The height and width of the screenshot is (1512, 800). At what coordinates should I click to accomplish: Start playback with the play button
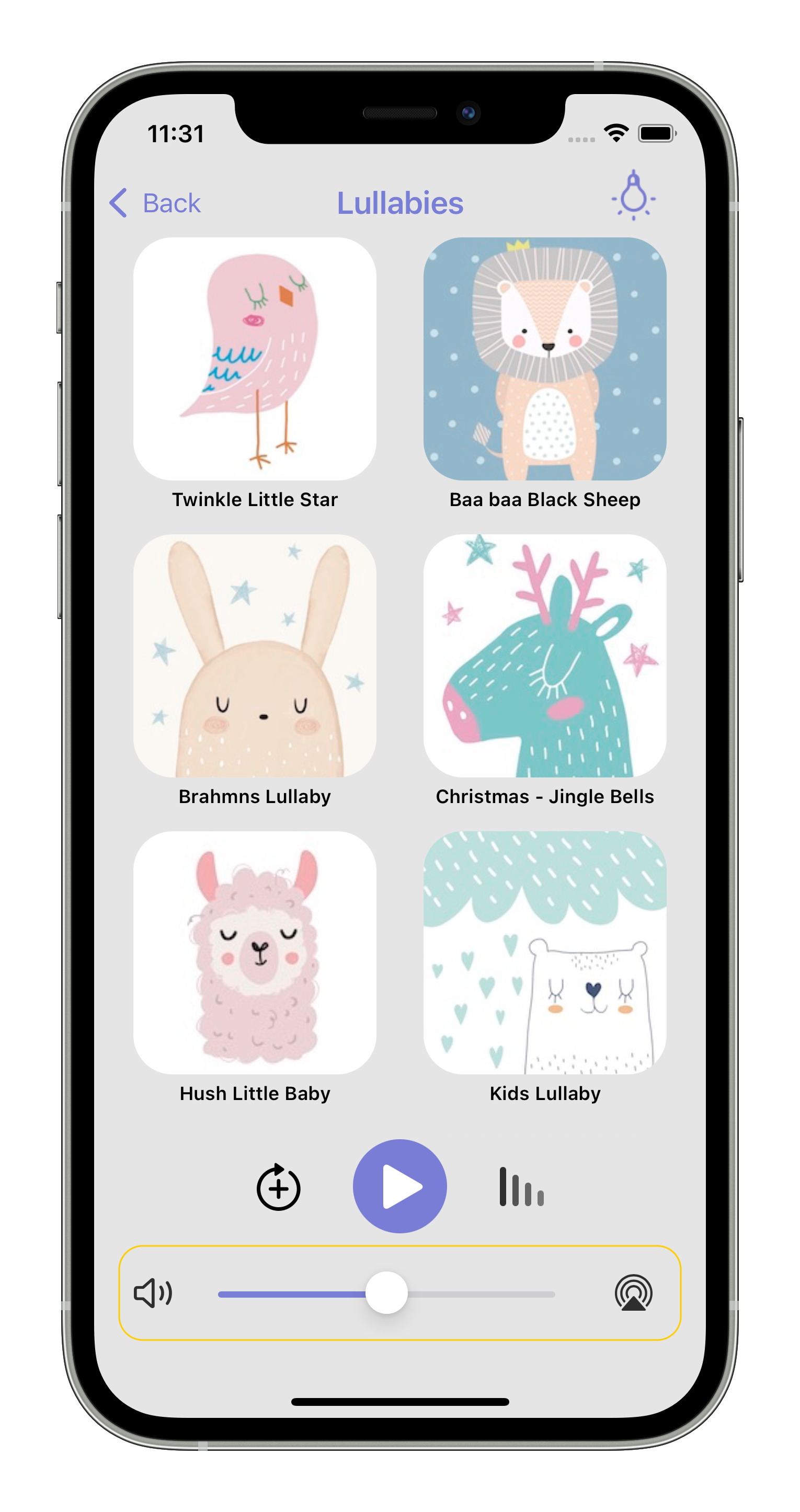click(399, 1186)
